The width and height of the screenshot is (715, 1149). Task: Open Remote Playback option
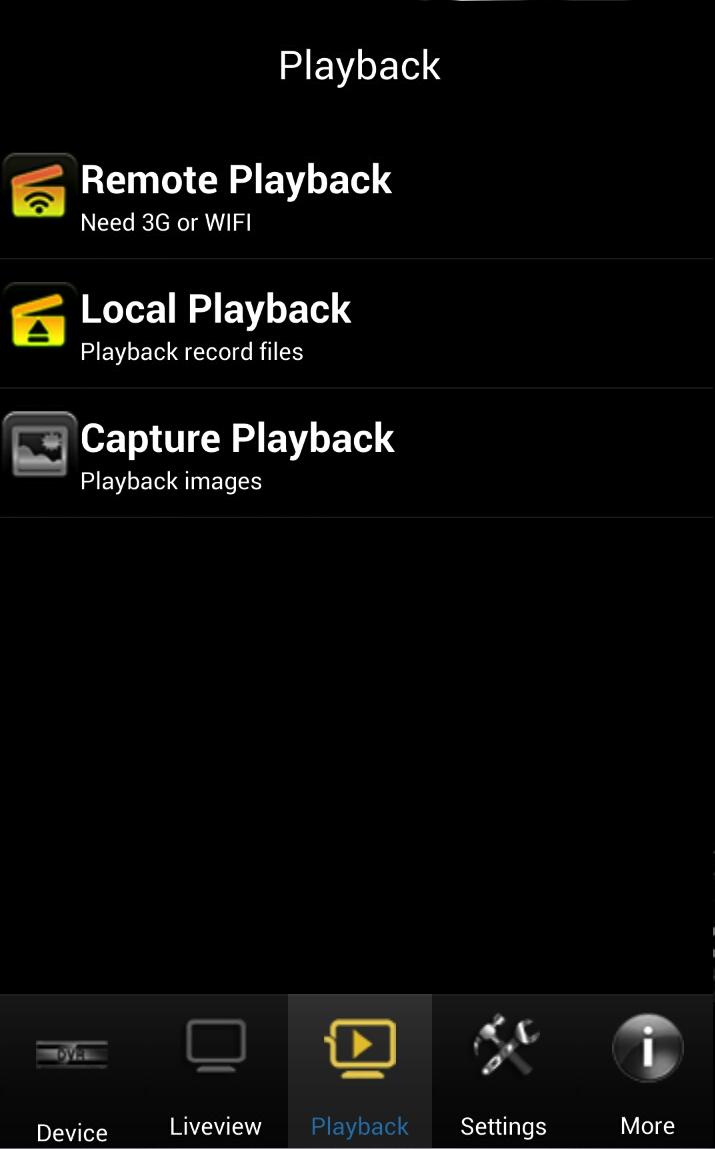tap(236, 195)
